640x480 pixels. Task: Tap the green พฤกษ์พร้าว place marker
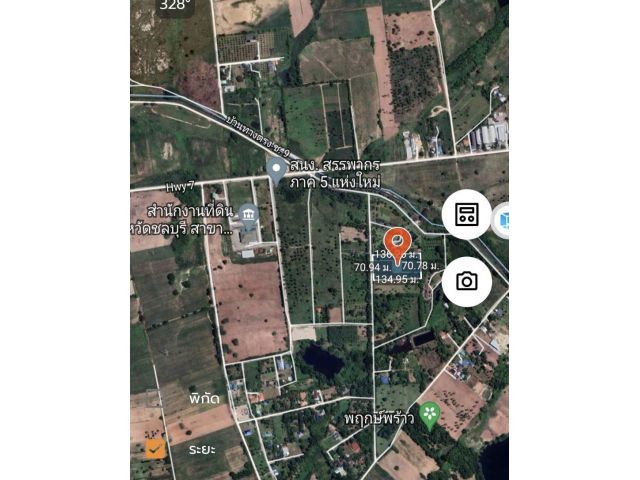(x=430, y=413)
